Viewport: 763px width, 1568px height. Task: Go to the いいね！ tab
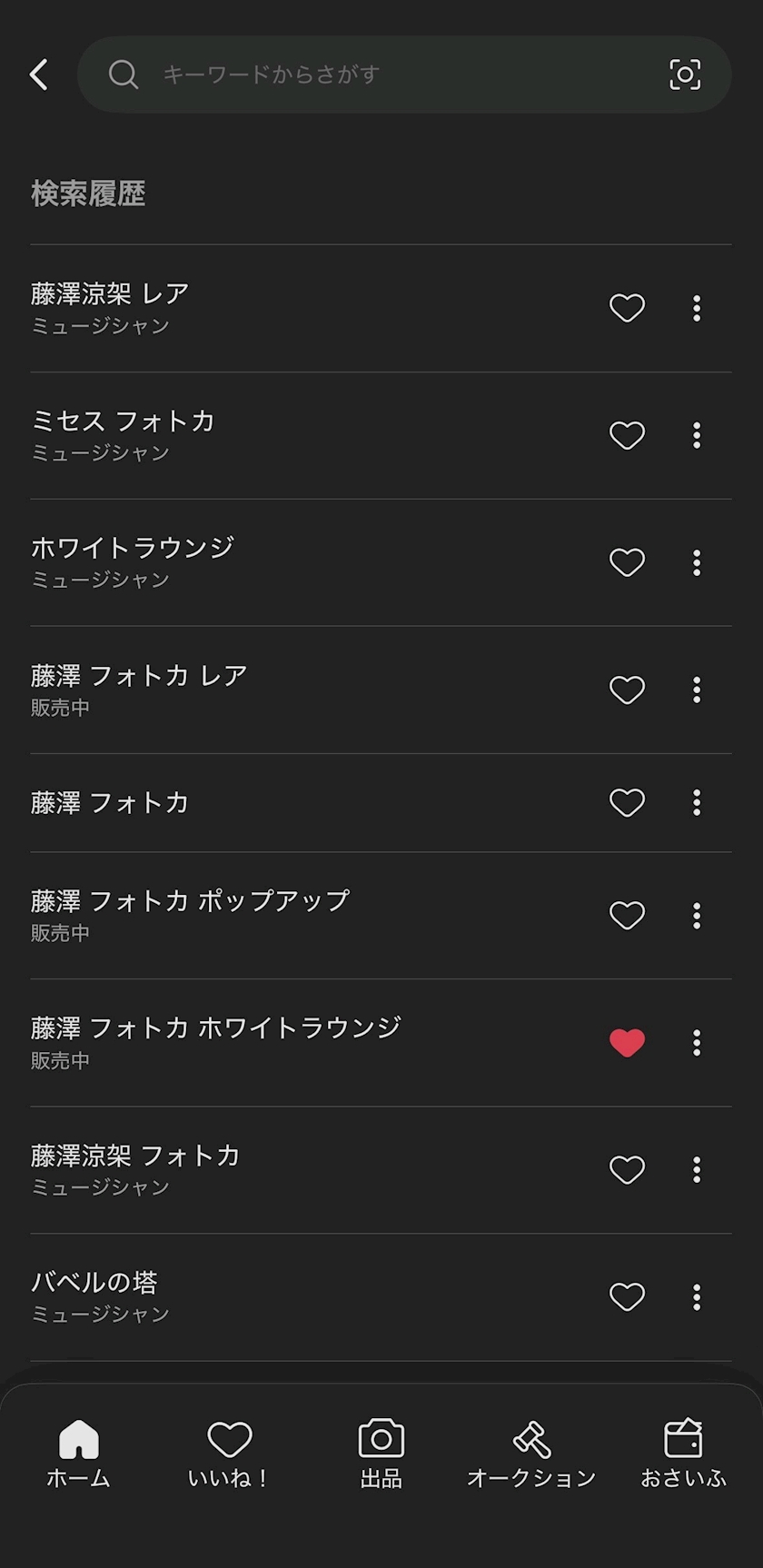click(x=229, y=1453)
